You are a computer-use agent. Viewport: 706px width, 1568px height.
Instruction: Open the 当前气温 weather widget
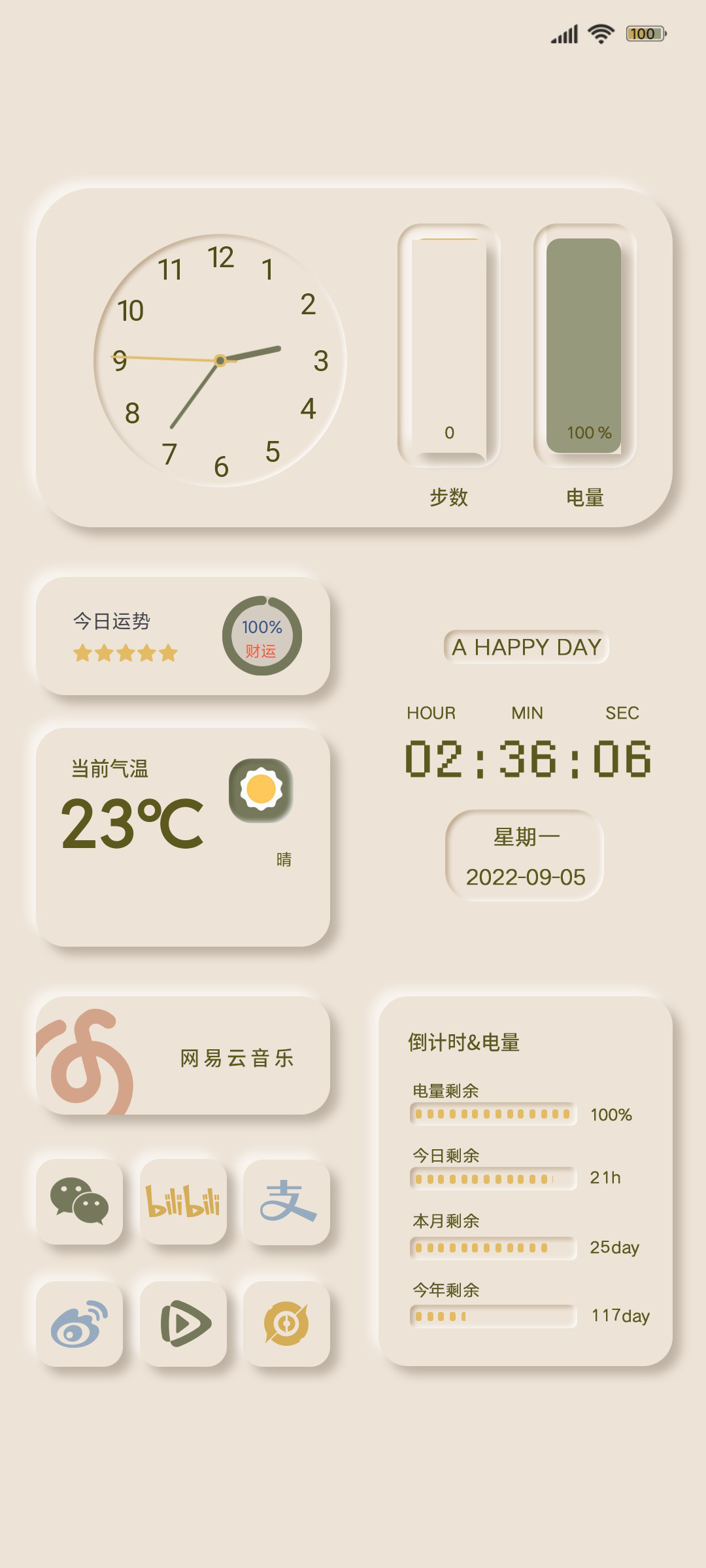click(183, 837)
